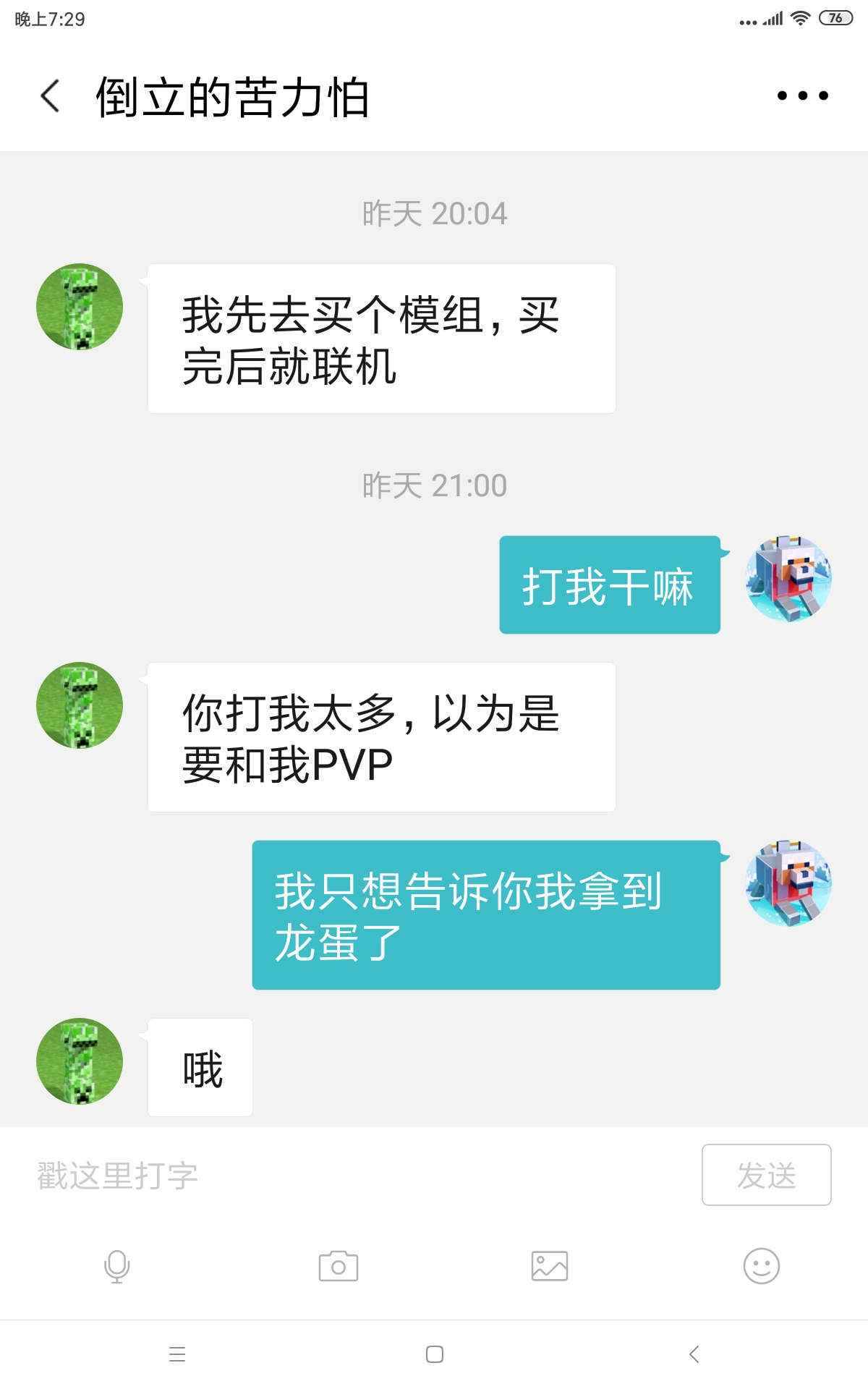Start voice input with the microphone icon

click(x=116, y=1266)
